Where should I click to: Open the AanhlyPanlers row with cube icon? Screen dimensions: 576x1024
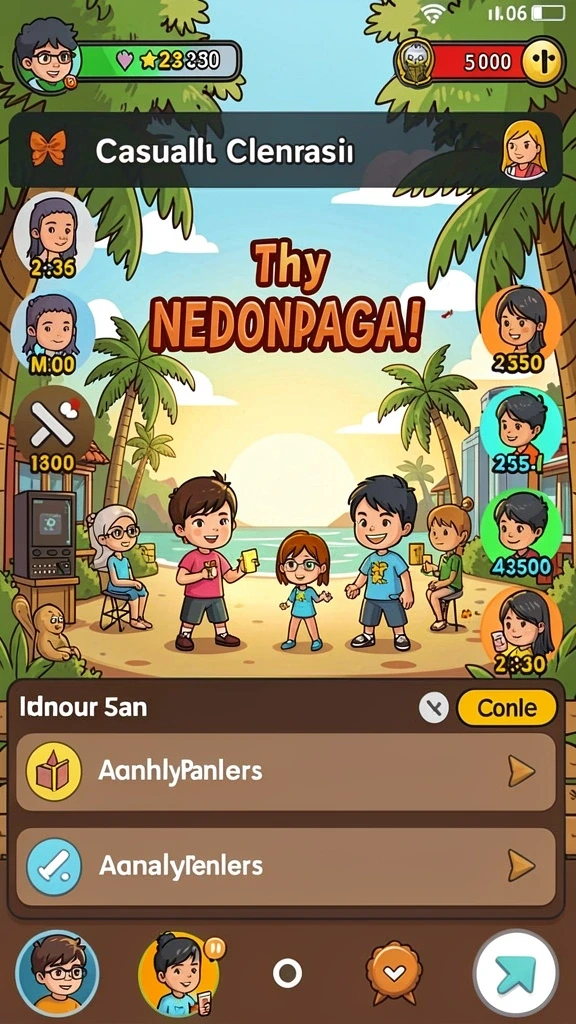(x=285, y=772)
